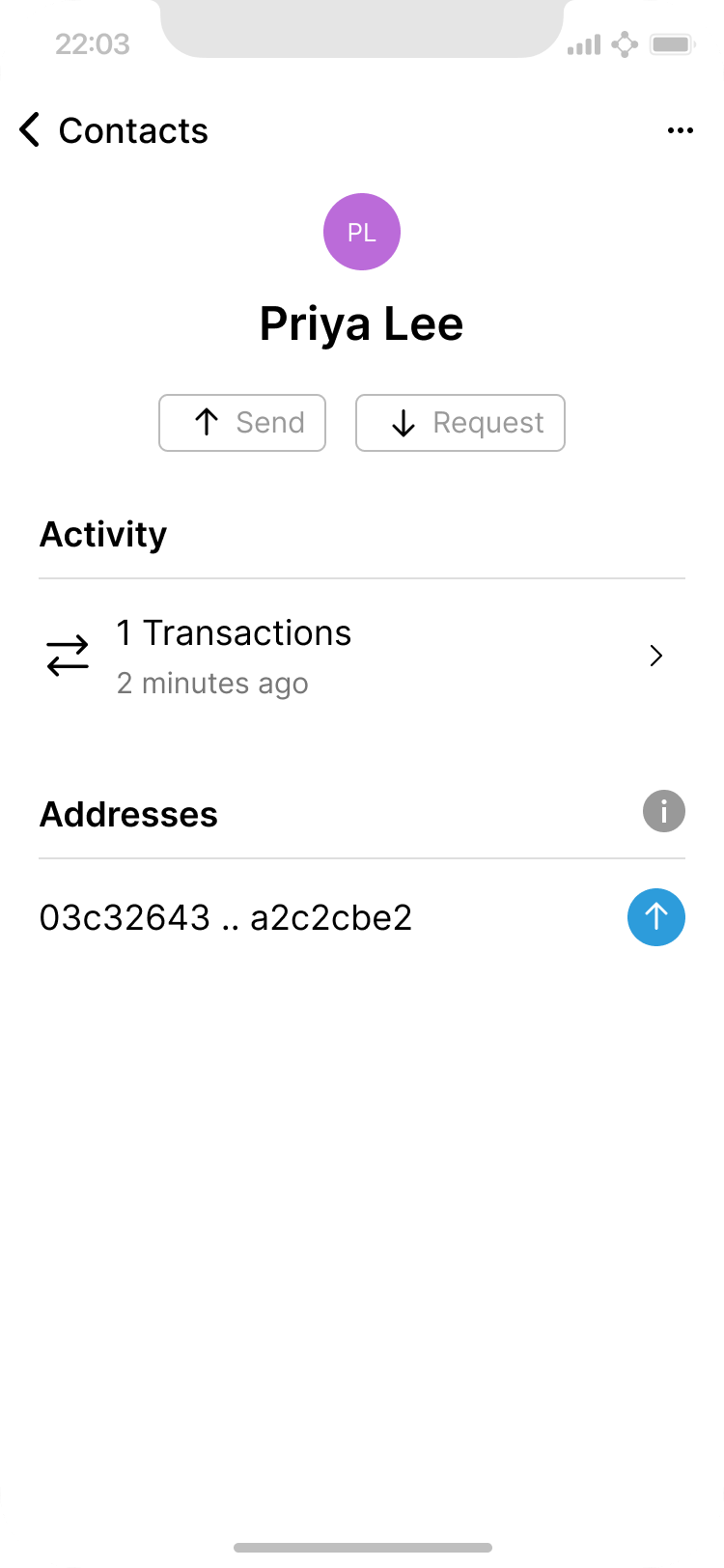
Task: Tap the Send button
Action: click(x=242, y=423)
